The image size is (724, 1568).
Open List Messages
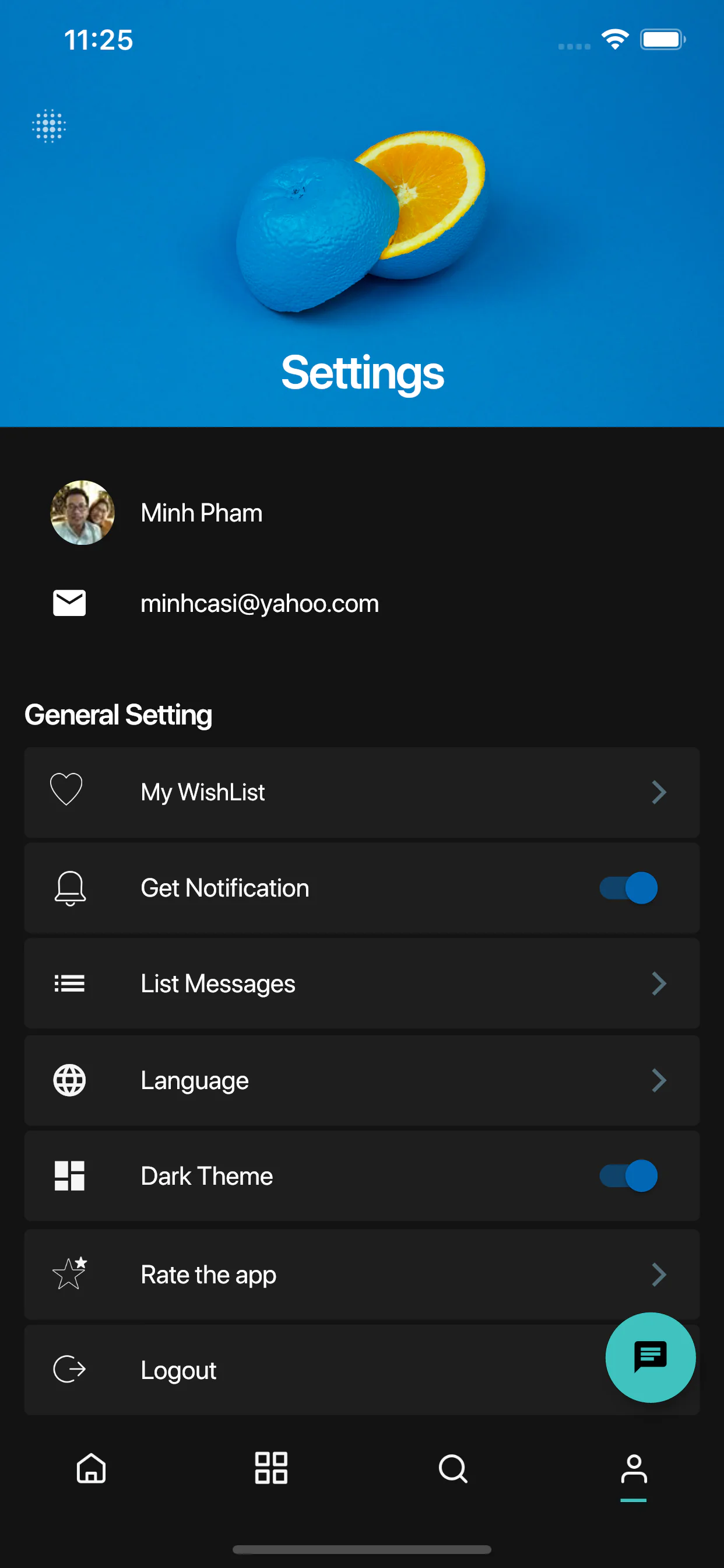361,984
